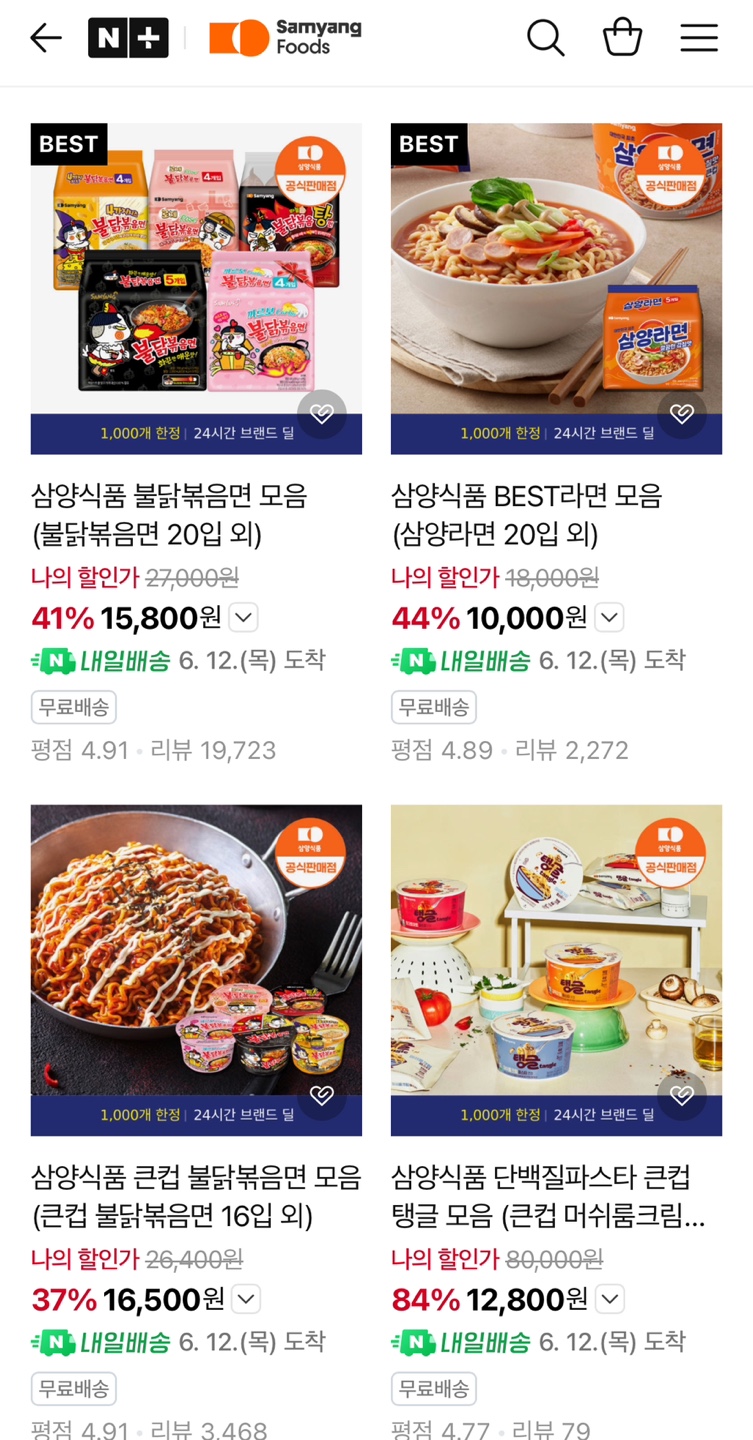Screen dimensions: 753x1440
Task: Open the search magnifier
Action: coord(546,39)
